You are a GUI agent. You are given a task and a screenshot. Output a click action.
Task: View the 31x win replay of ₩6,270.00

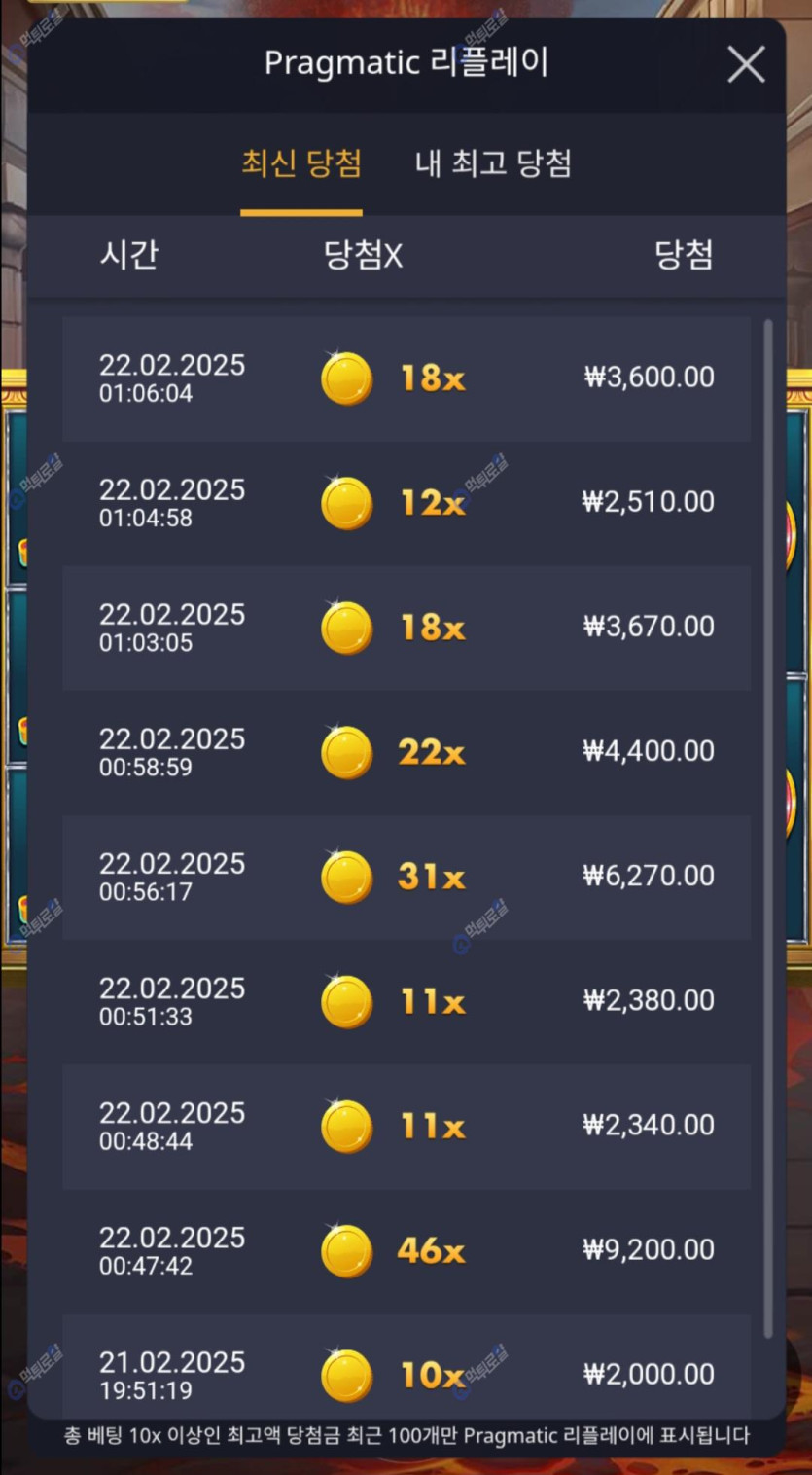click(x=406, y=877)
